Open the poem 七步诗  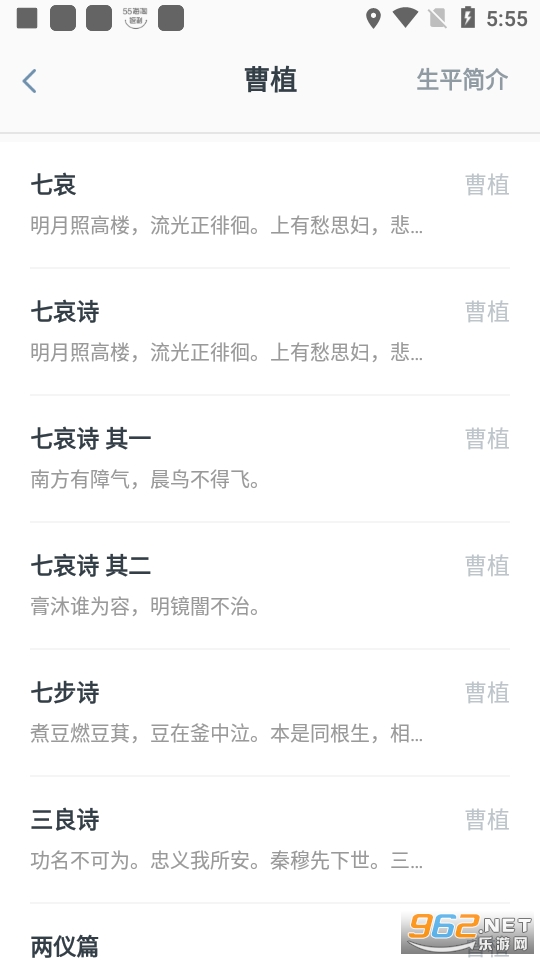(x=270, y=713)
